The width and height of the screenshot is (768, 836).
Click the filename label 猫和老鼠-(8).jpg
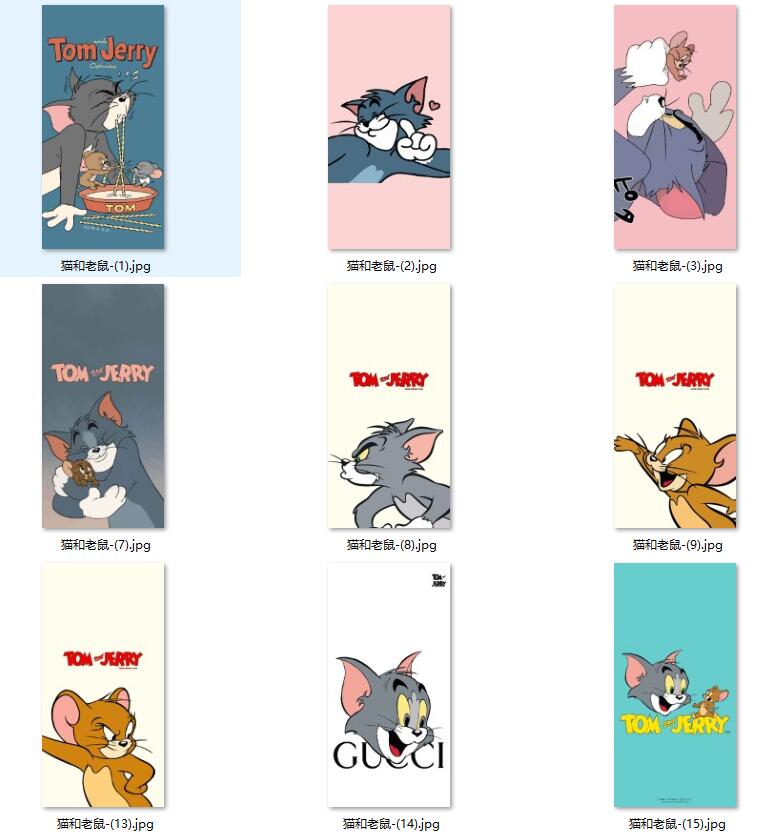389,545
